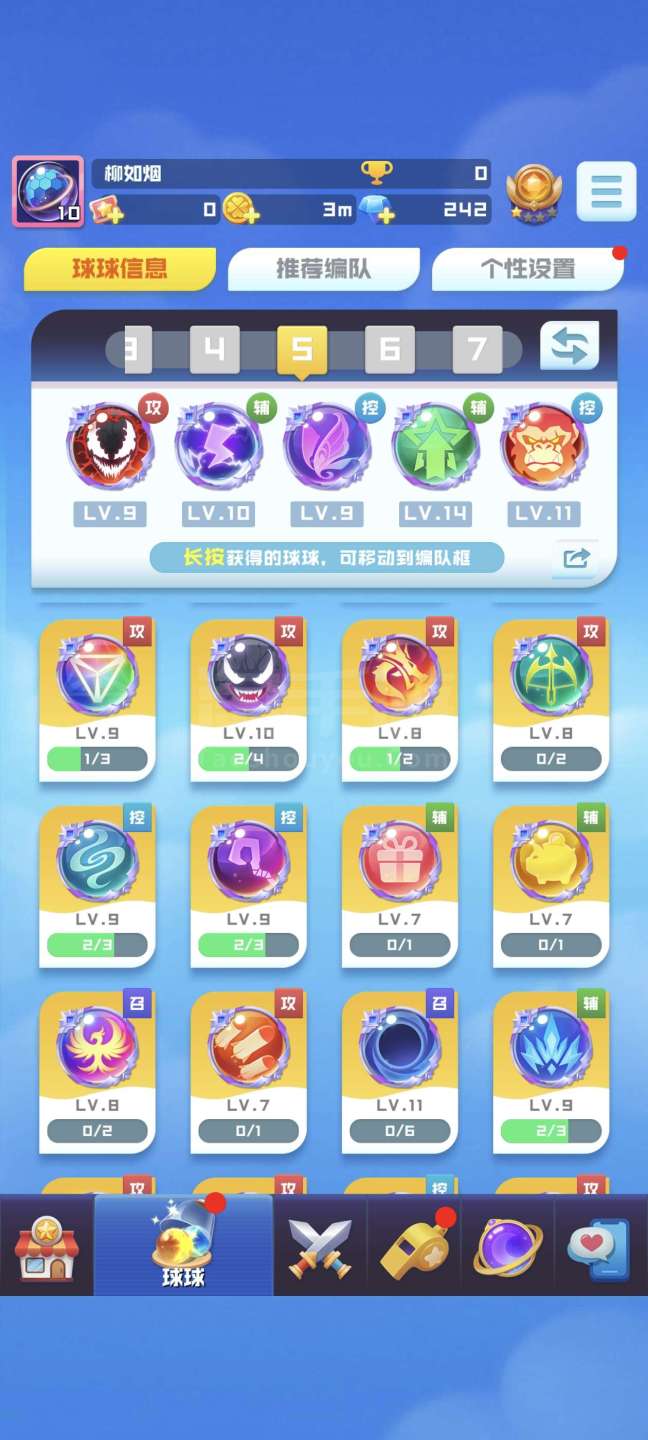
Task: Open the whistle tab in bottom bar
Action: (413, 1246)
